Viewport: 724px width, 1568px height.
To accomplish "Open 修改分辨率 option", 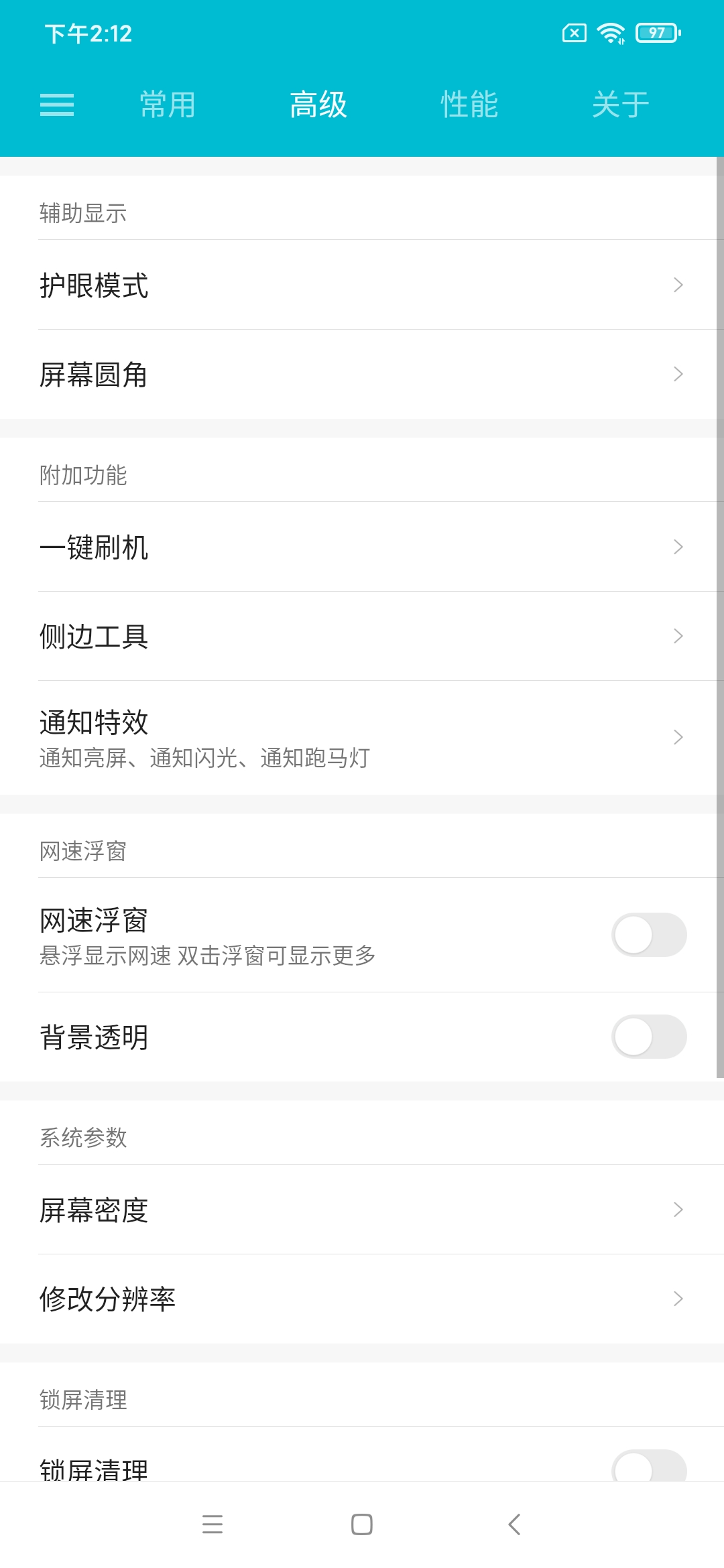I will coord(362,1299).
